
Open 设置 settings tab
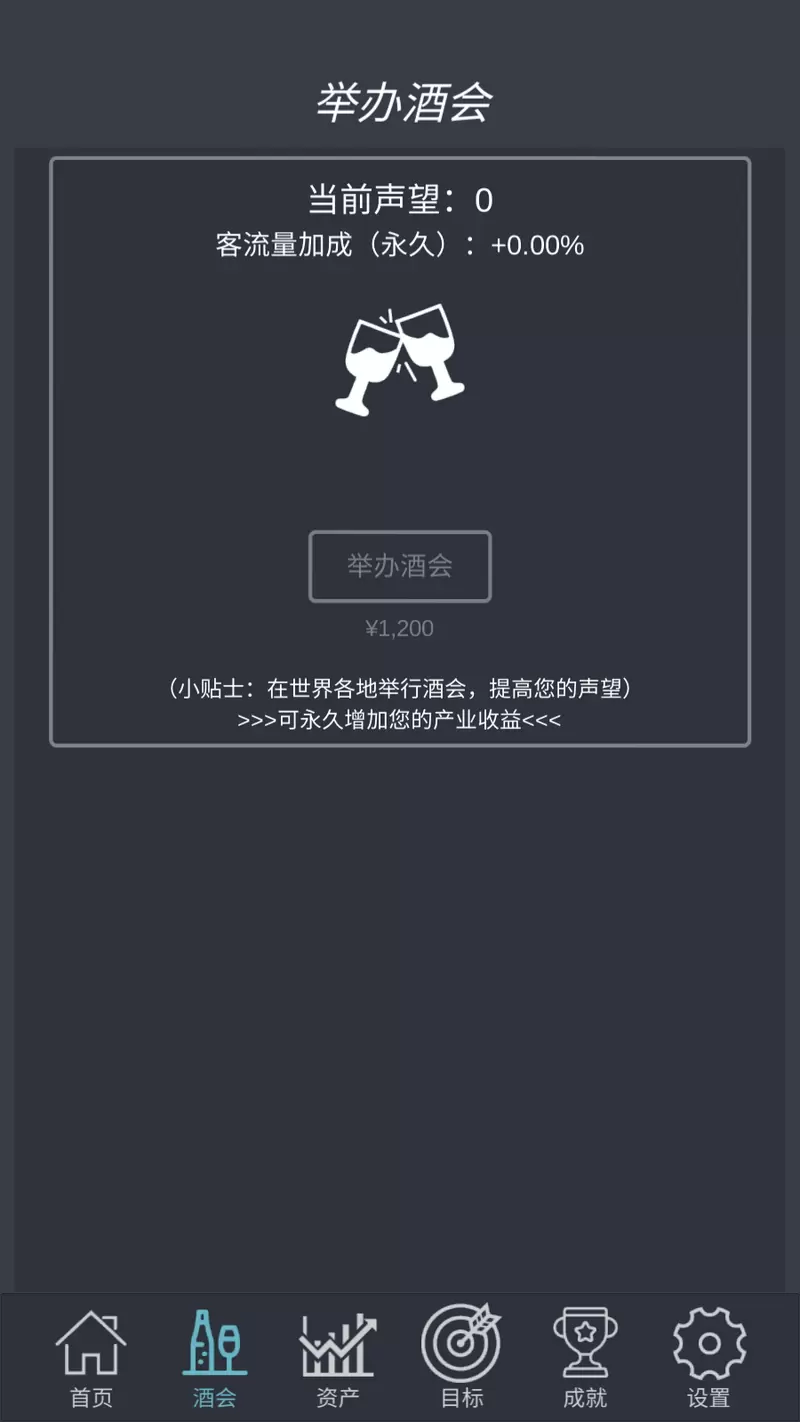(709, 1357)
